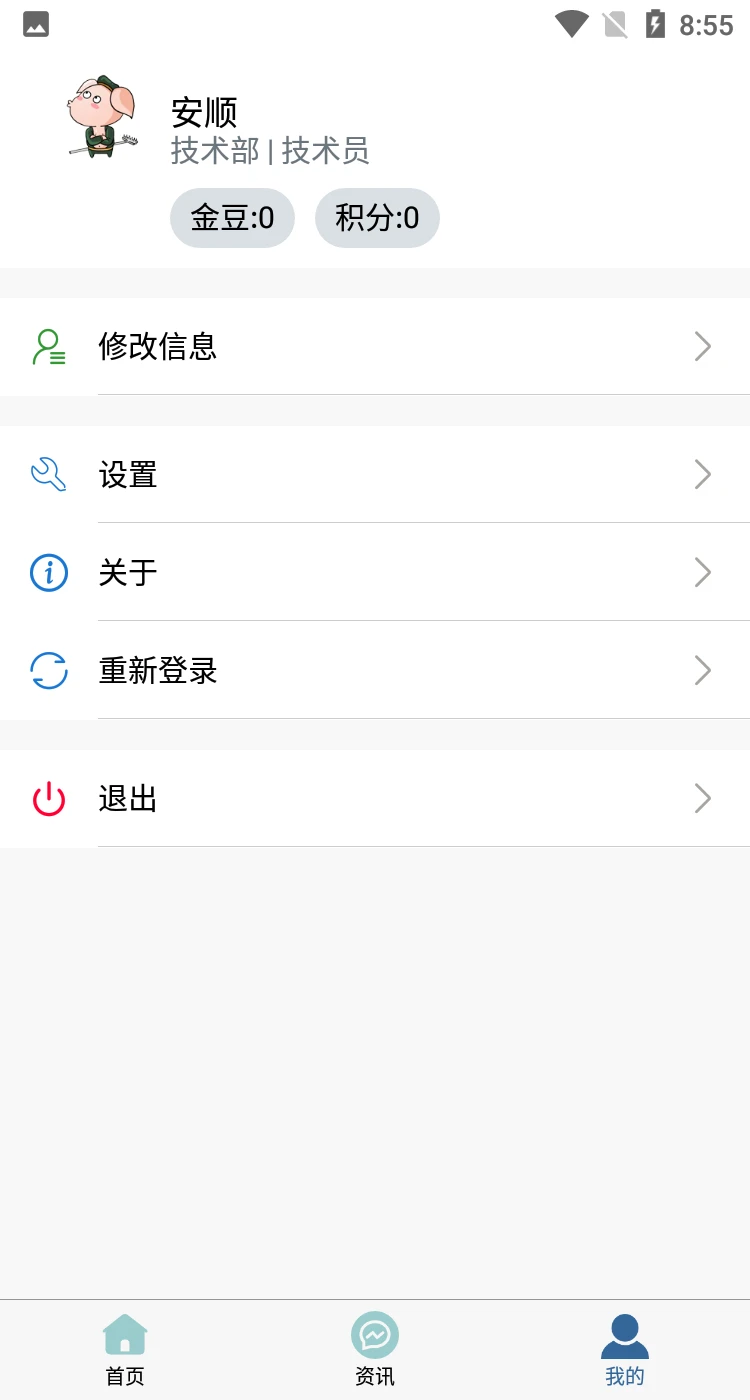The height and width of the screenshot is (1400, 750).
Task: Switch to the 资讯 tab
Action: [374, 1350]
